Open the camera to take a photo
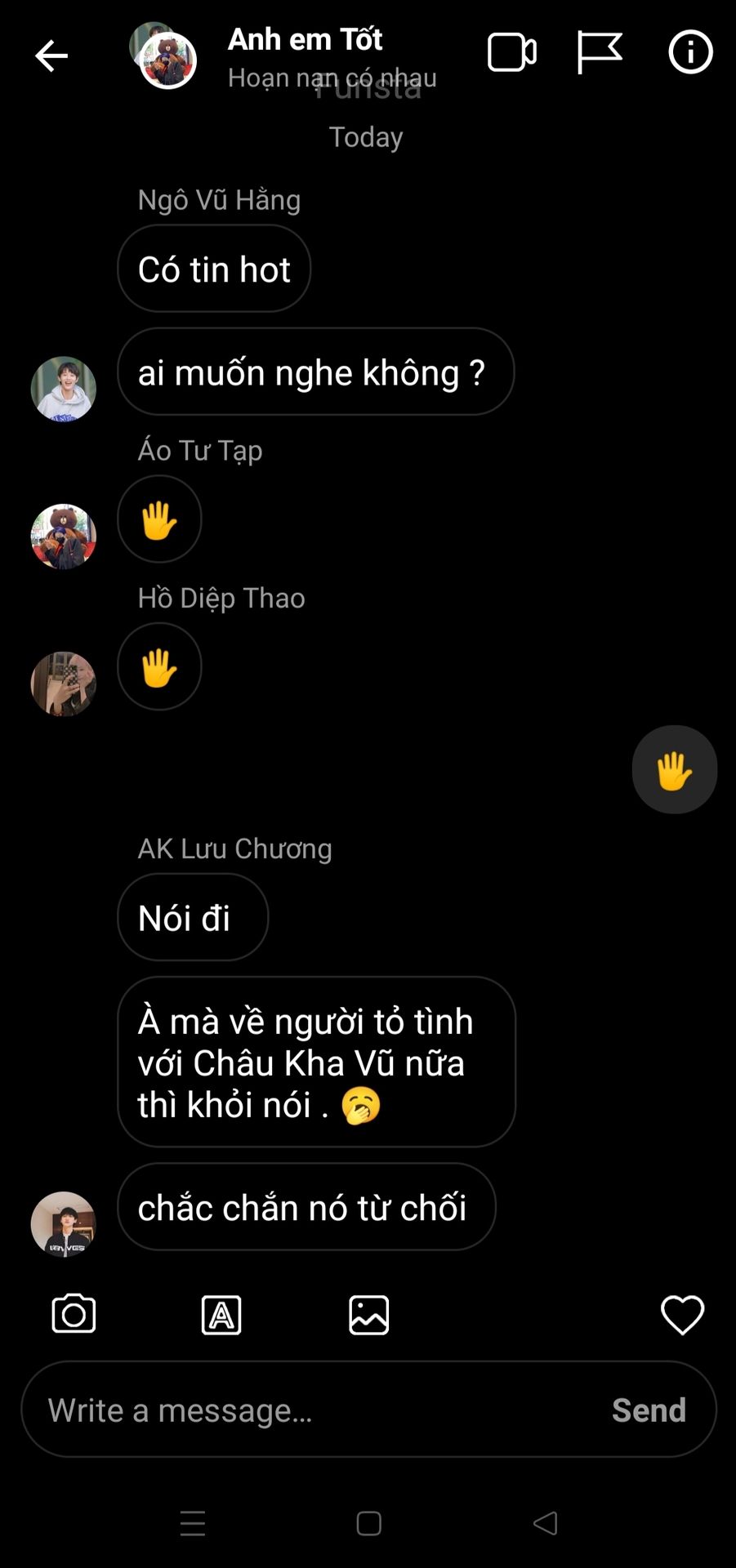This screenshot has width=736, height=1568. (x=74, y=1314)
